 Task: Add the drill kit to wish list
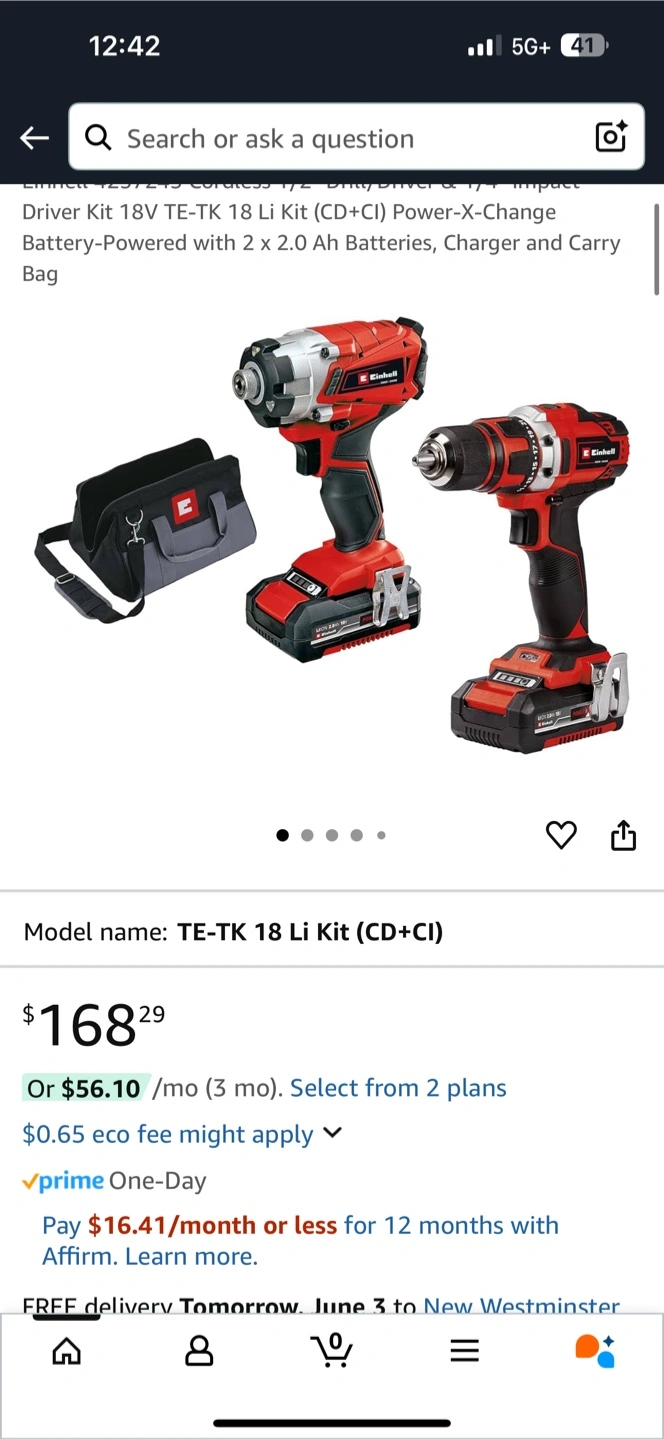coord(561,835)
